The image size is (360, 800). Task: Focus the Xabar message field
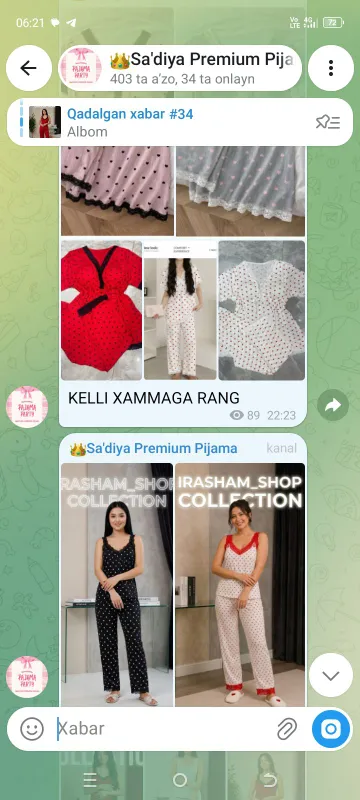(163, 729)
